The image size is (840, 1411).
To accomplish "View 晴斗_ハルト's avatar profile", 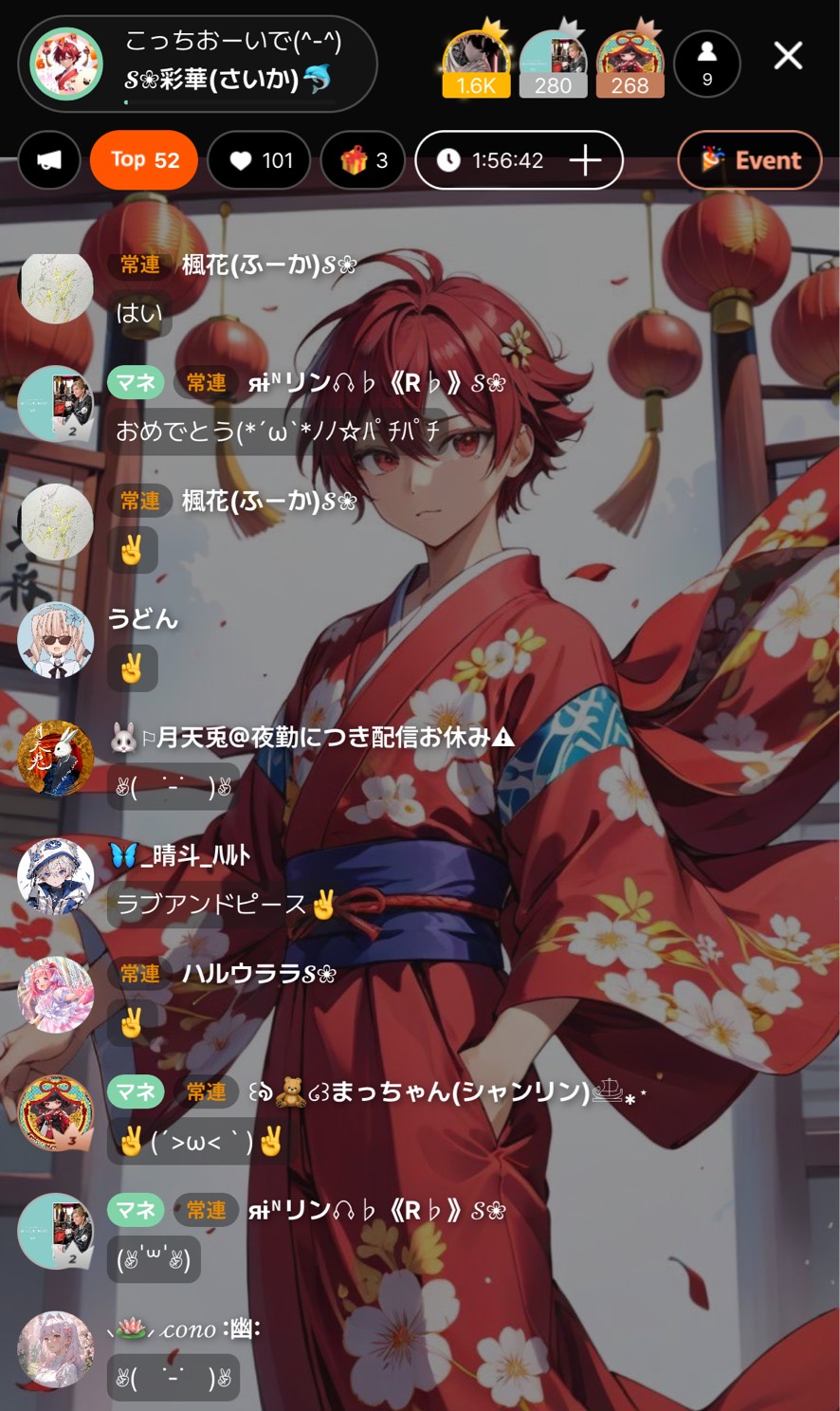I will pyautogui.click(x=56, y=876).
